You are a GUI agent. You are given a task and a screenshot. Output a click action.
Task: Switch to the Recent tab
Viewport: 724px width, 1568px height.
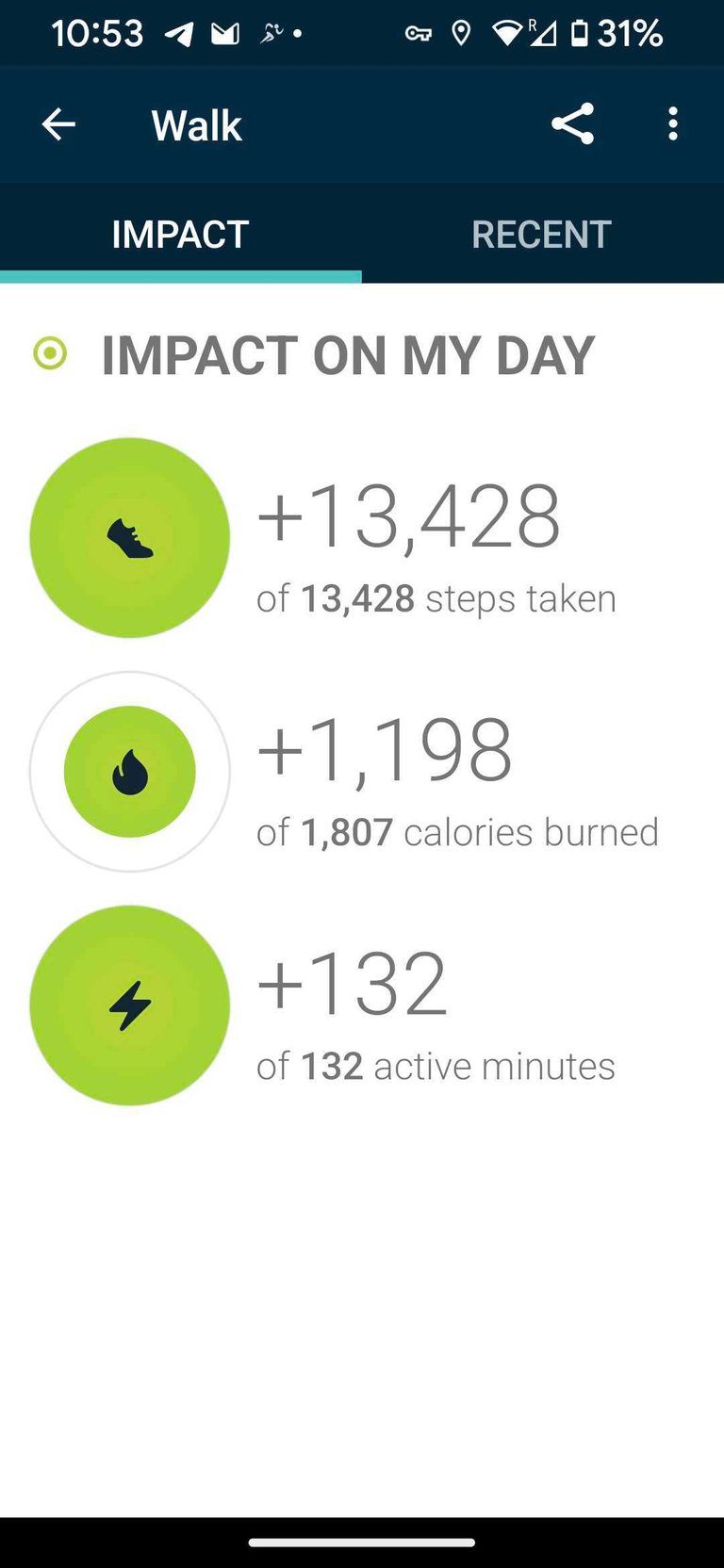[541, 235]
